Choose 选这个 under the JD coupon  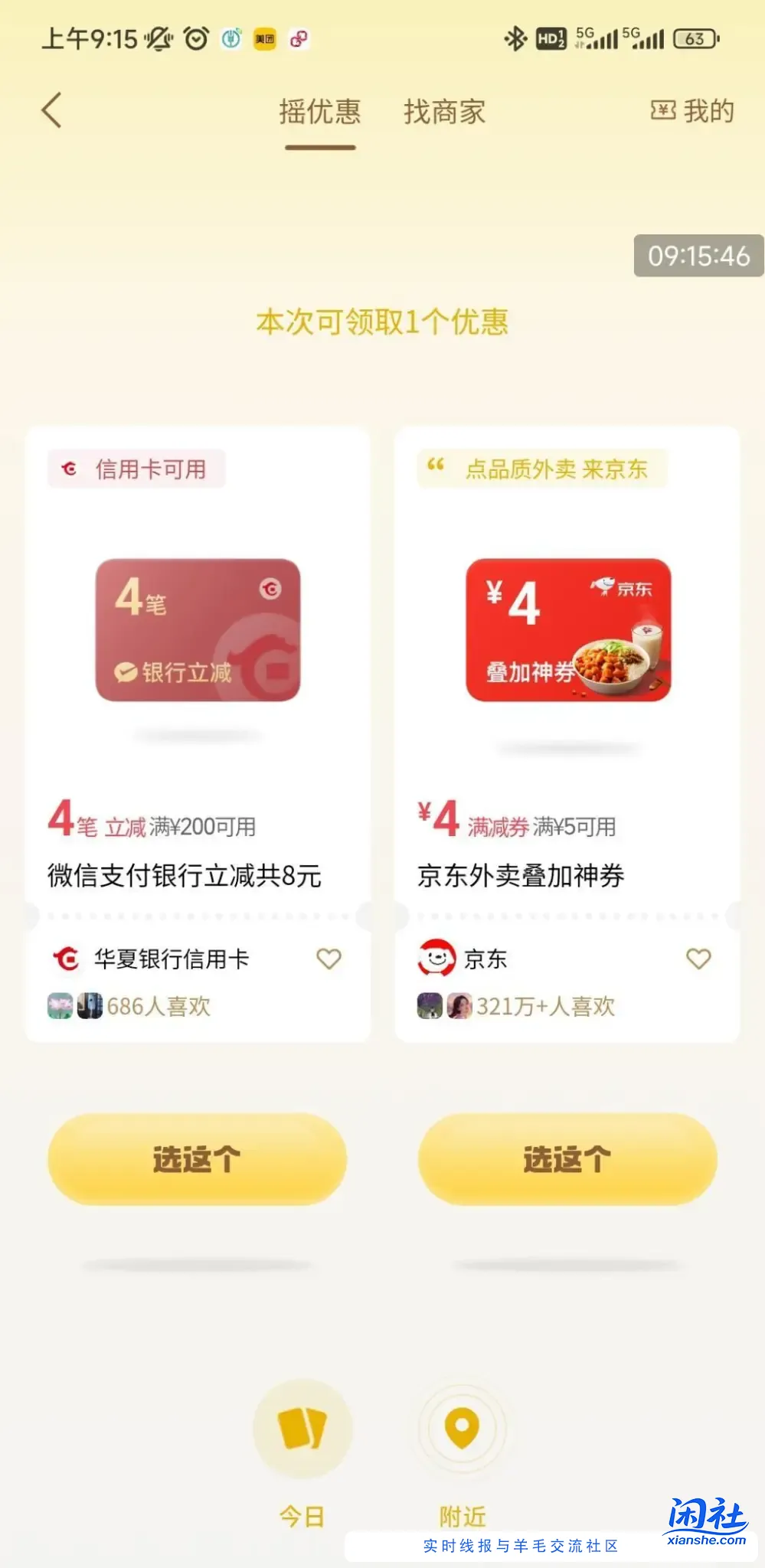point(567,1159)
